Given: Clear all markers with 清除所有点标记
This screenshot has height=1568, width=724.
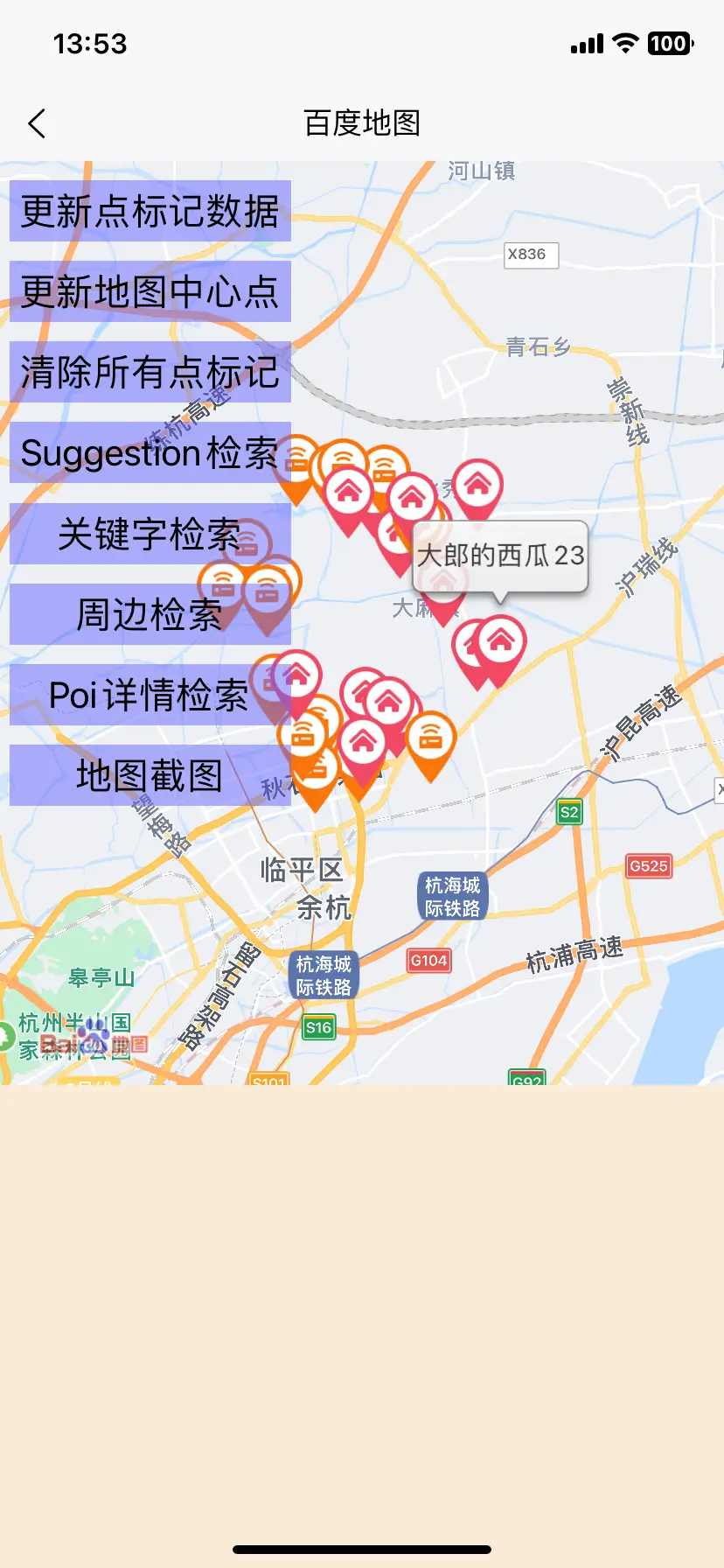Looking at the screenshot, I should click(x=150, y=373).
